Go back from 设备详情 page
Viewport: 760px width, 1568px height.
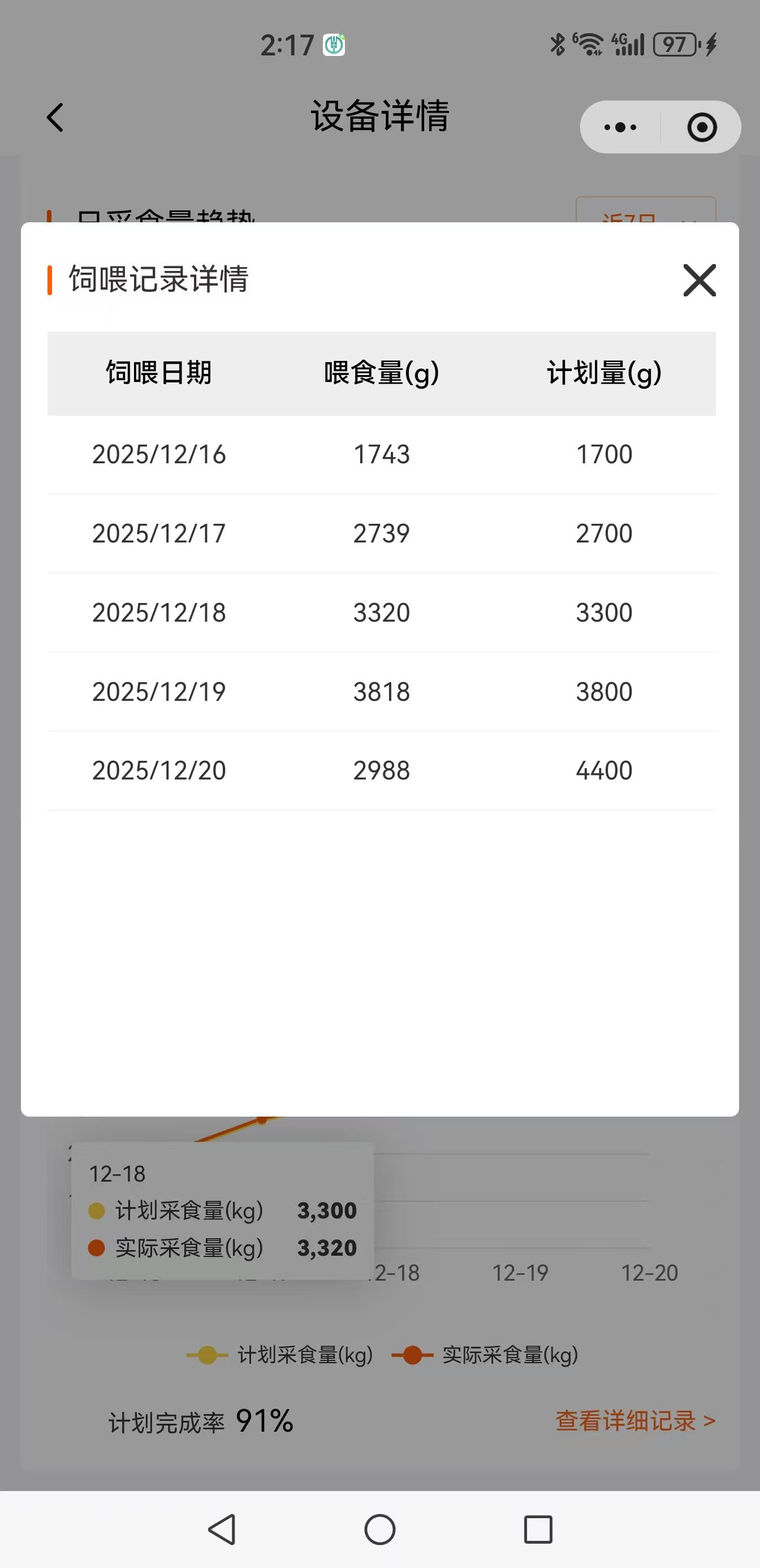pyautogui.click(x=55, y=118)
